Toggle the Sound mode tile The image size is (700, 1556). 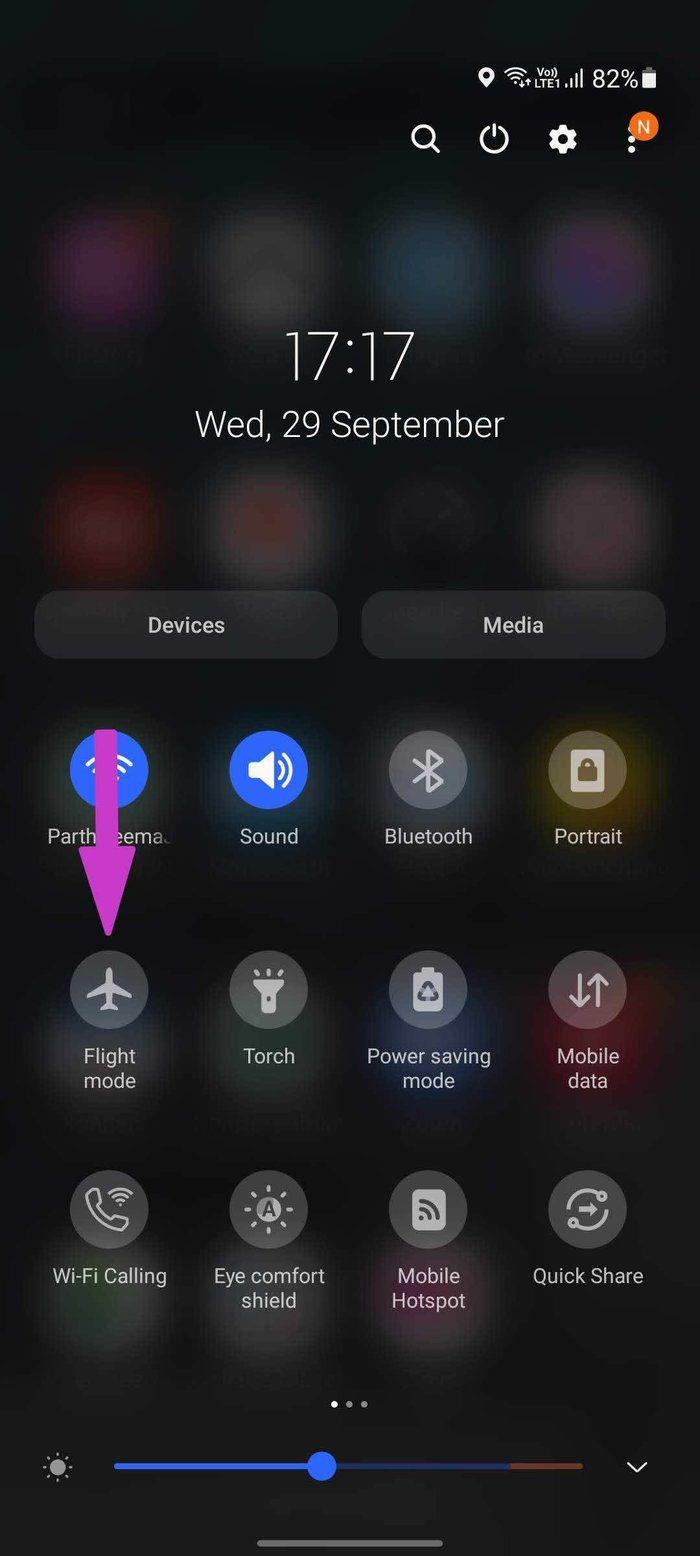pos(269,769)
